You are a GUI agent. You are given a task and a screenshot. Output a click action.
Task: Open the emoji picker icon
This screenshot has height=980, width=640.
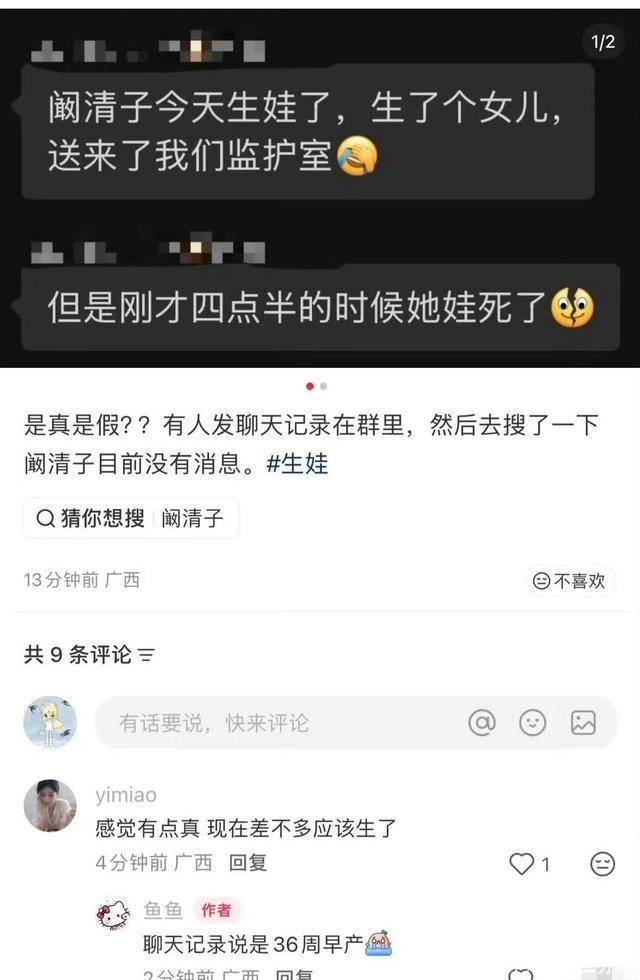532,722
